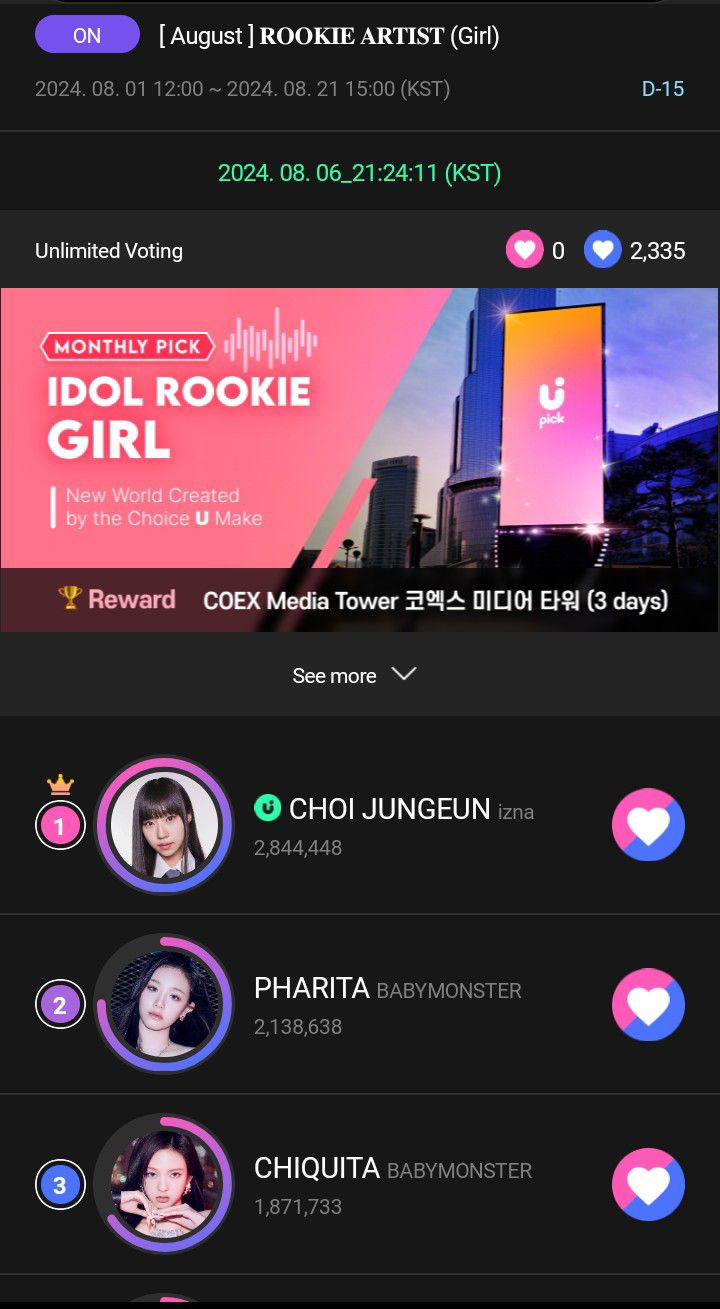The width and height of the screenshot is (720, 1309).
Task: Open PHARITA's profile picture
Action: coord(164,1005)
